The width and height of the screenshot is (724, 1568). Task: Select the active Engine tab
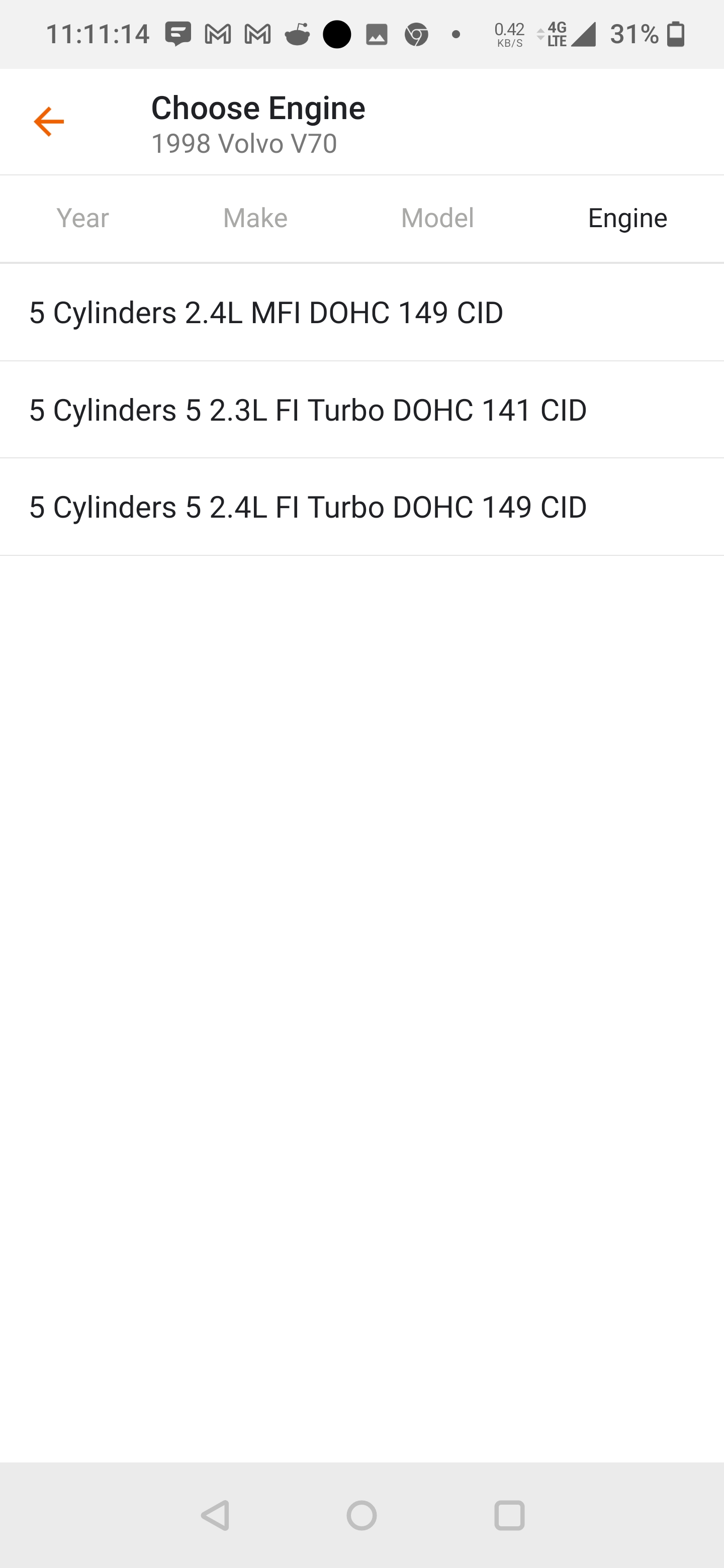tap(628, 218)
